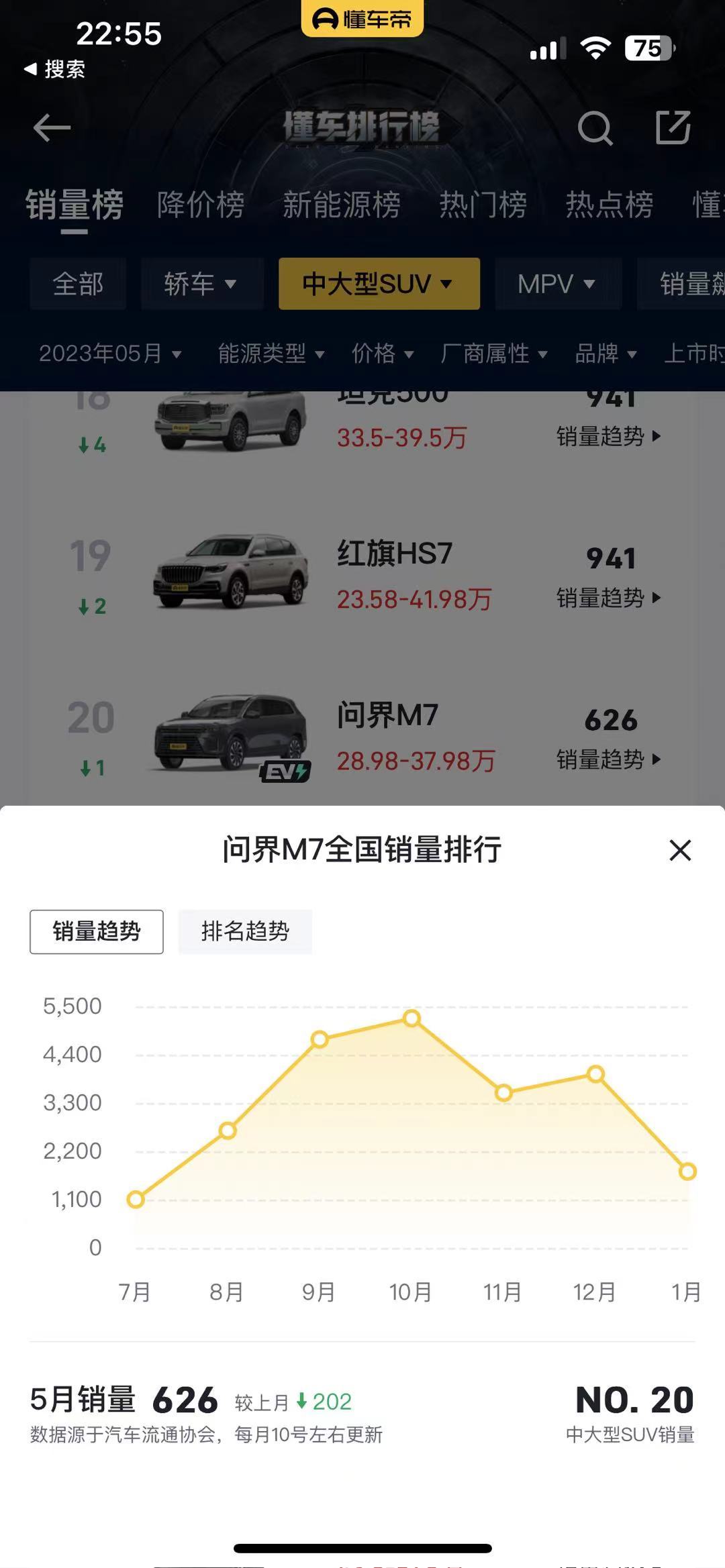Open the 新能源榜 tab
This screenshot has width=725, height=1568.
(x=342, y=205)
